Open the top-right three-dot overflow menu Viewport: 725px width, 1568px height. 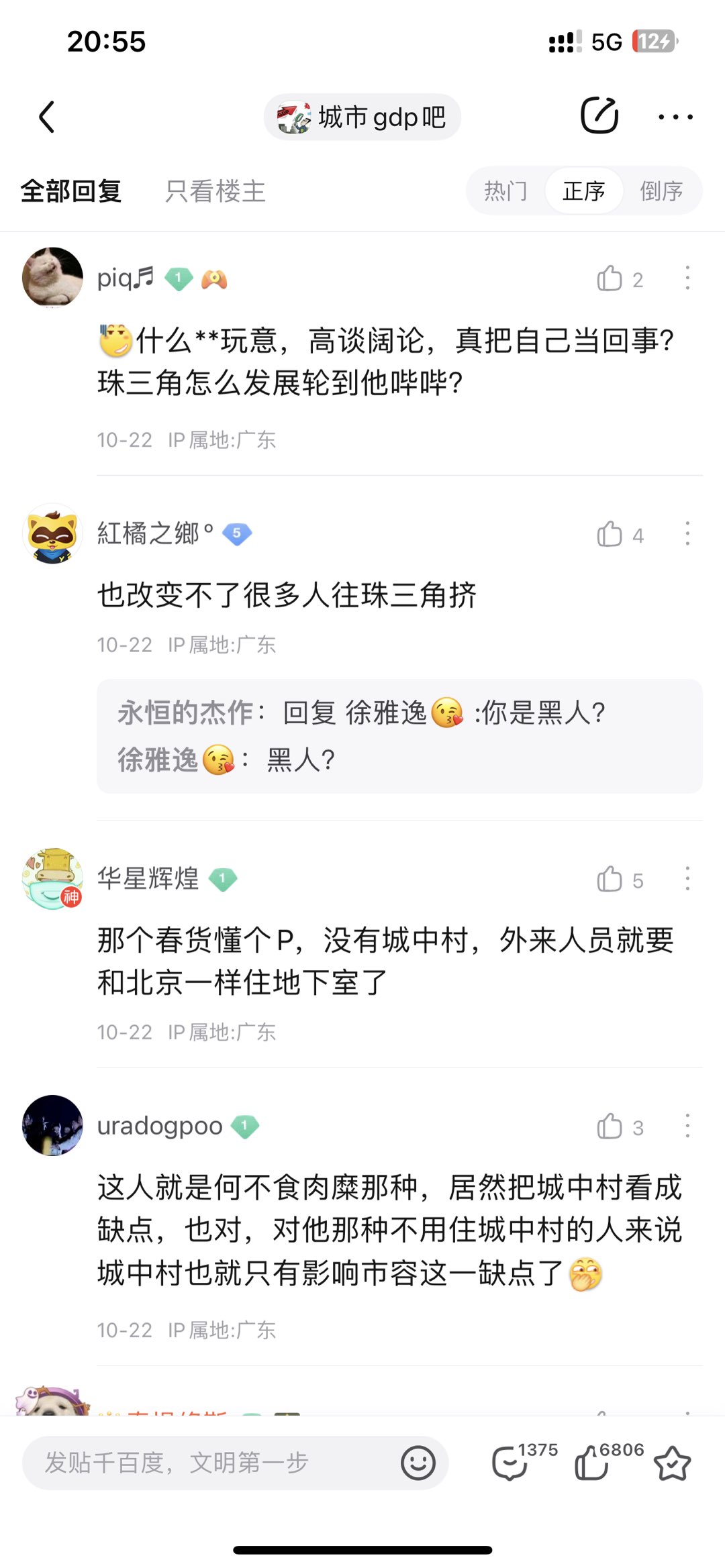[x=675, y=117]
